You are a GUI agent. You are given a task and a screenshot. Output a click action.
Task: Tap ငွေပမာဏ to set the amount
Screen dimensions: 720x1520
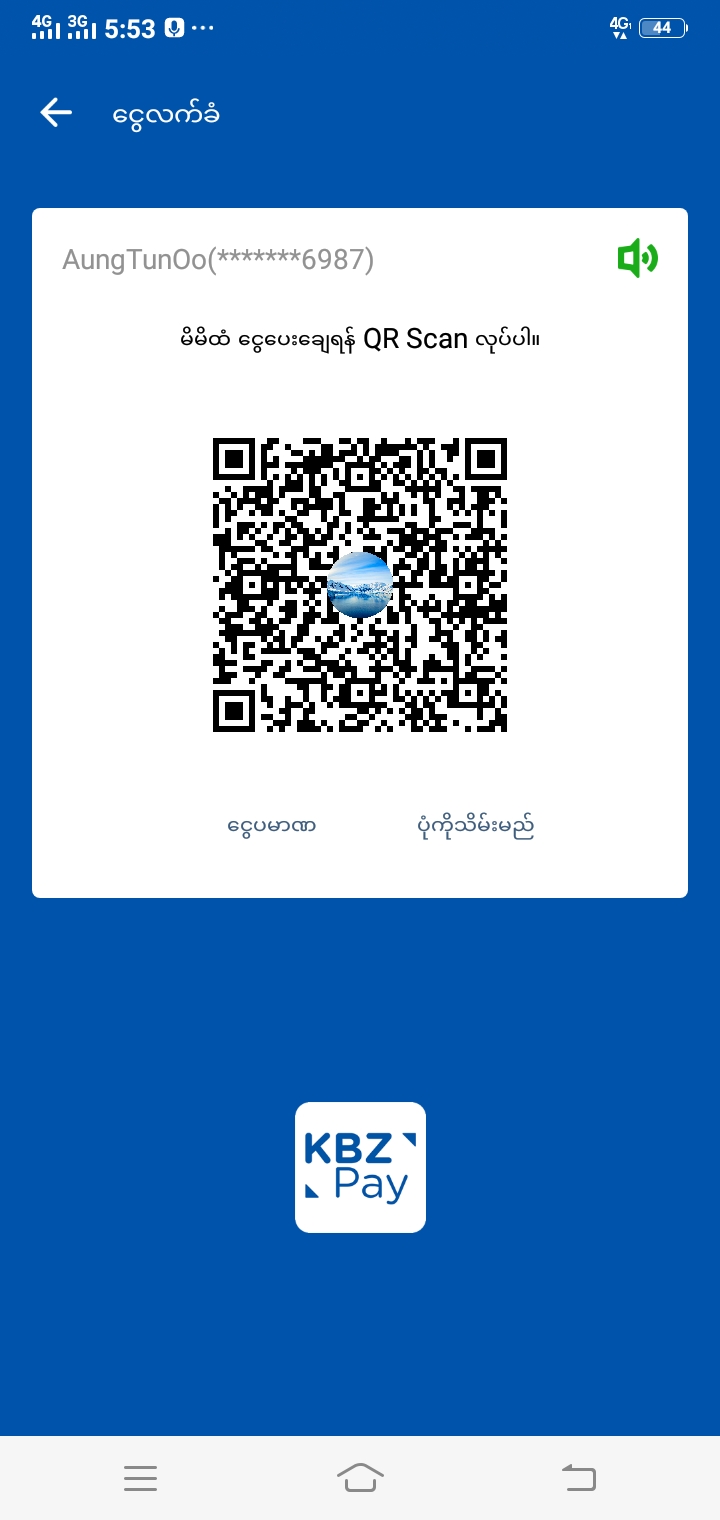click(272, 827)
